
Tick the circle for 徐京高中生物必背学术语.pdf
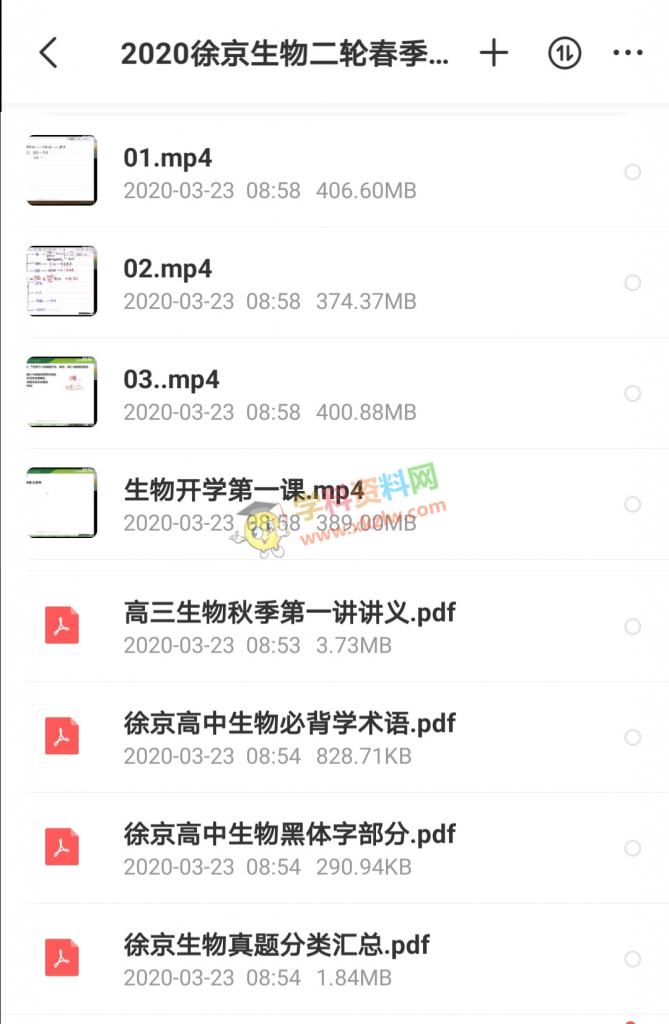tap(632, 738)
